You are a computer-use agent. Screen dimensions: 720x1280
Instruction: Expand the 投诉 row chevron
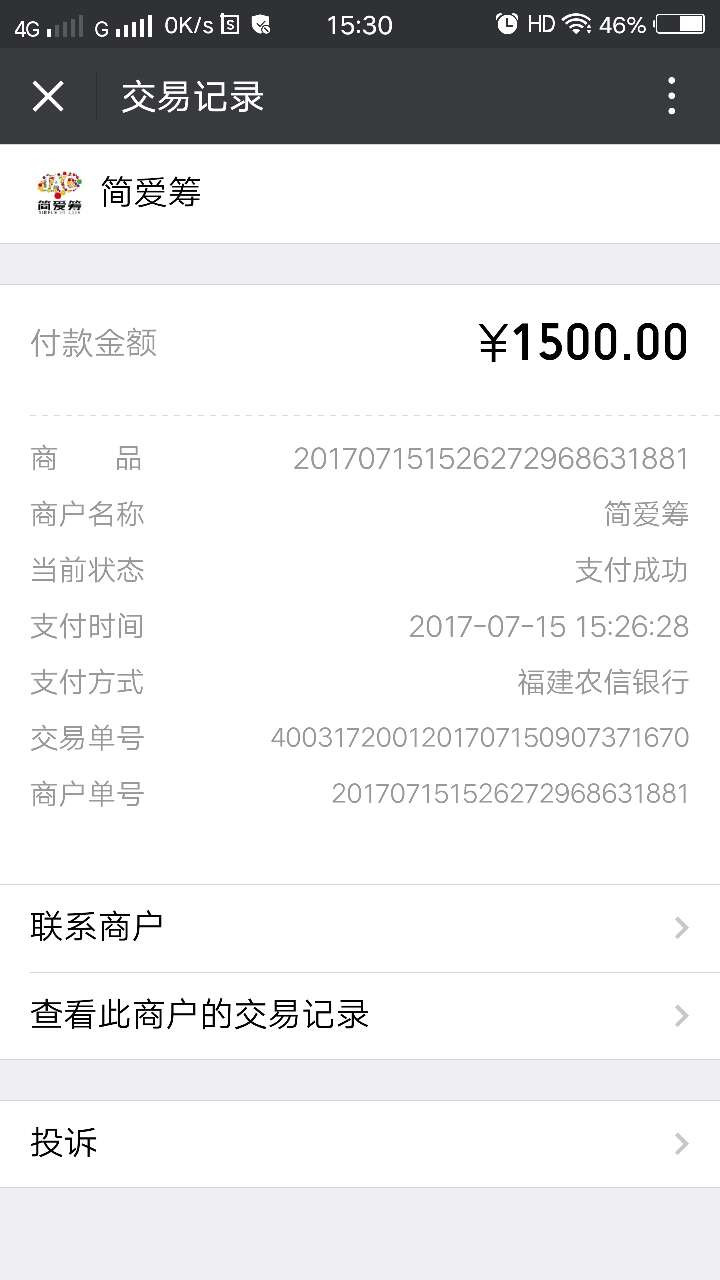(x=681, y=1144)
